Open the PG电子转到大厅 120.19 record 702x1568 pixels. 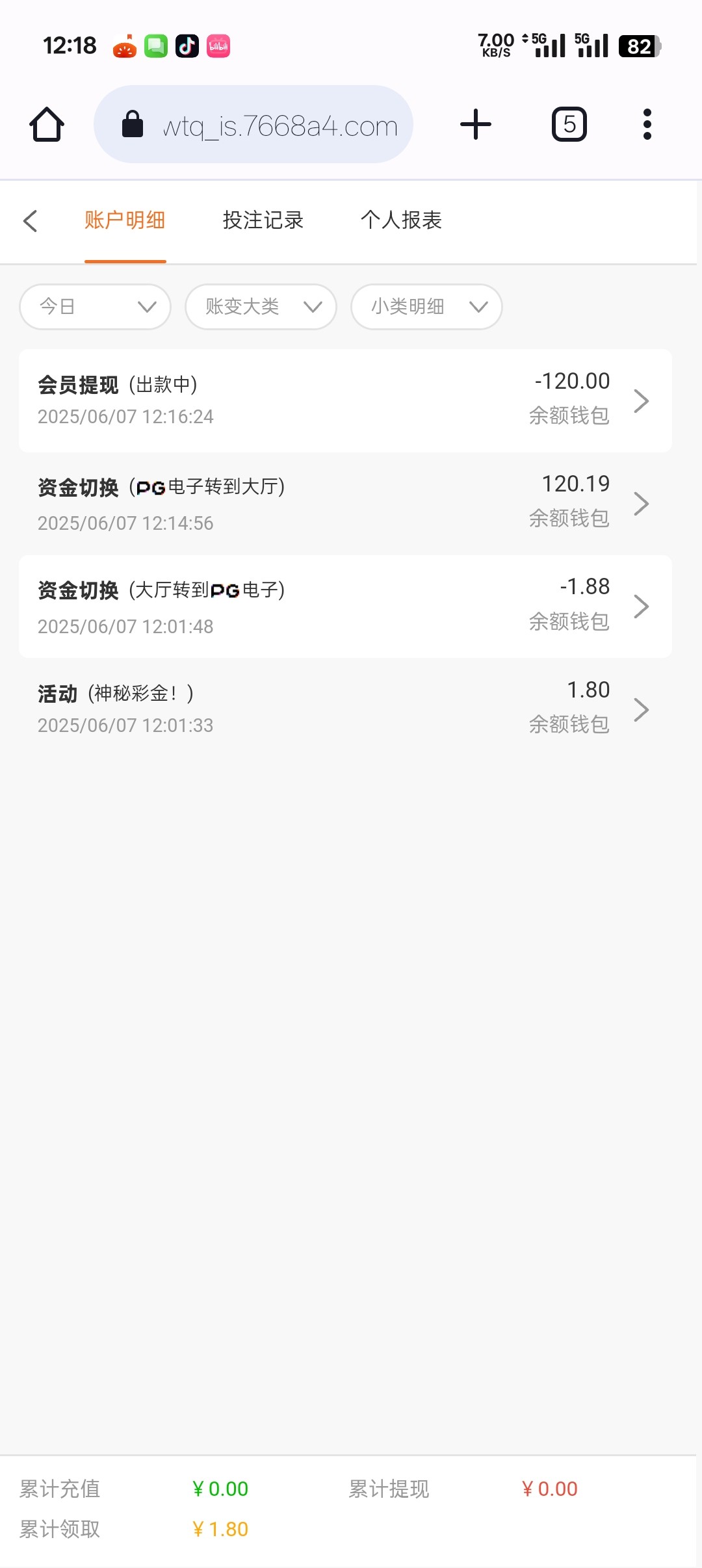point(345,504)
